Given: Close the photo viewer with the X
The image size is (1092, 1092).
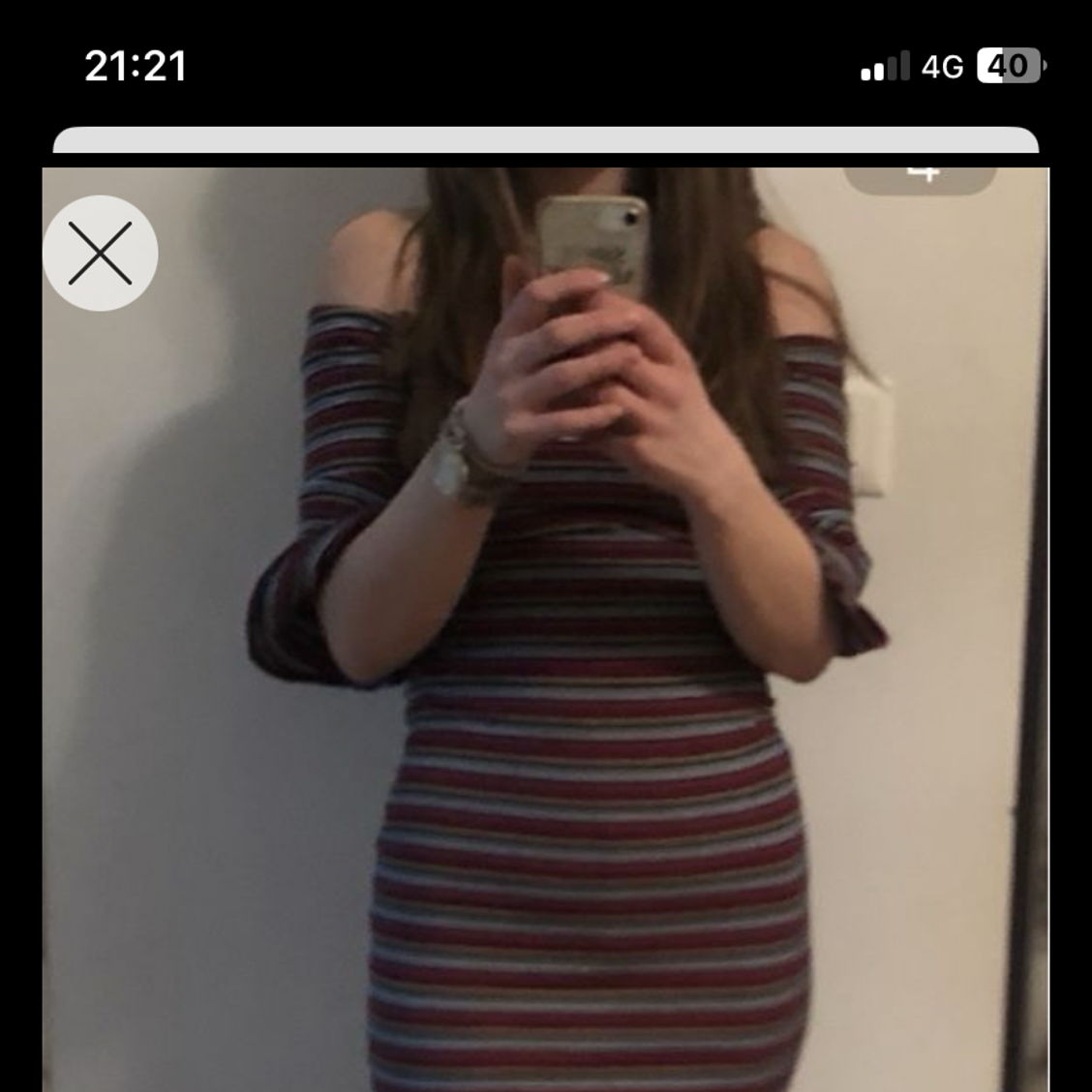Looking at the screenshot, I should [101, 253].
